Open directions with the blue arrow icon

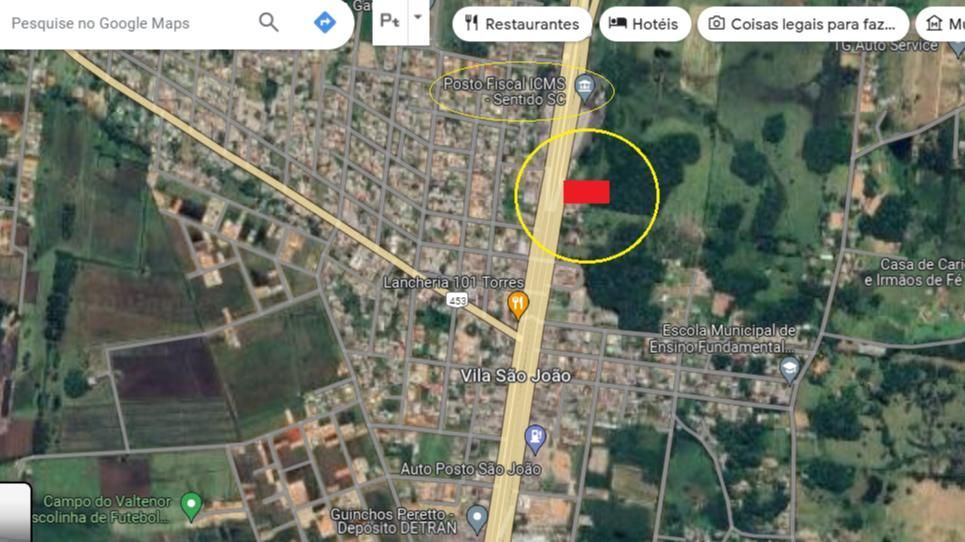[325, 22]
